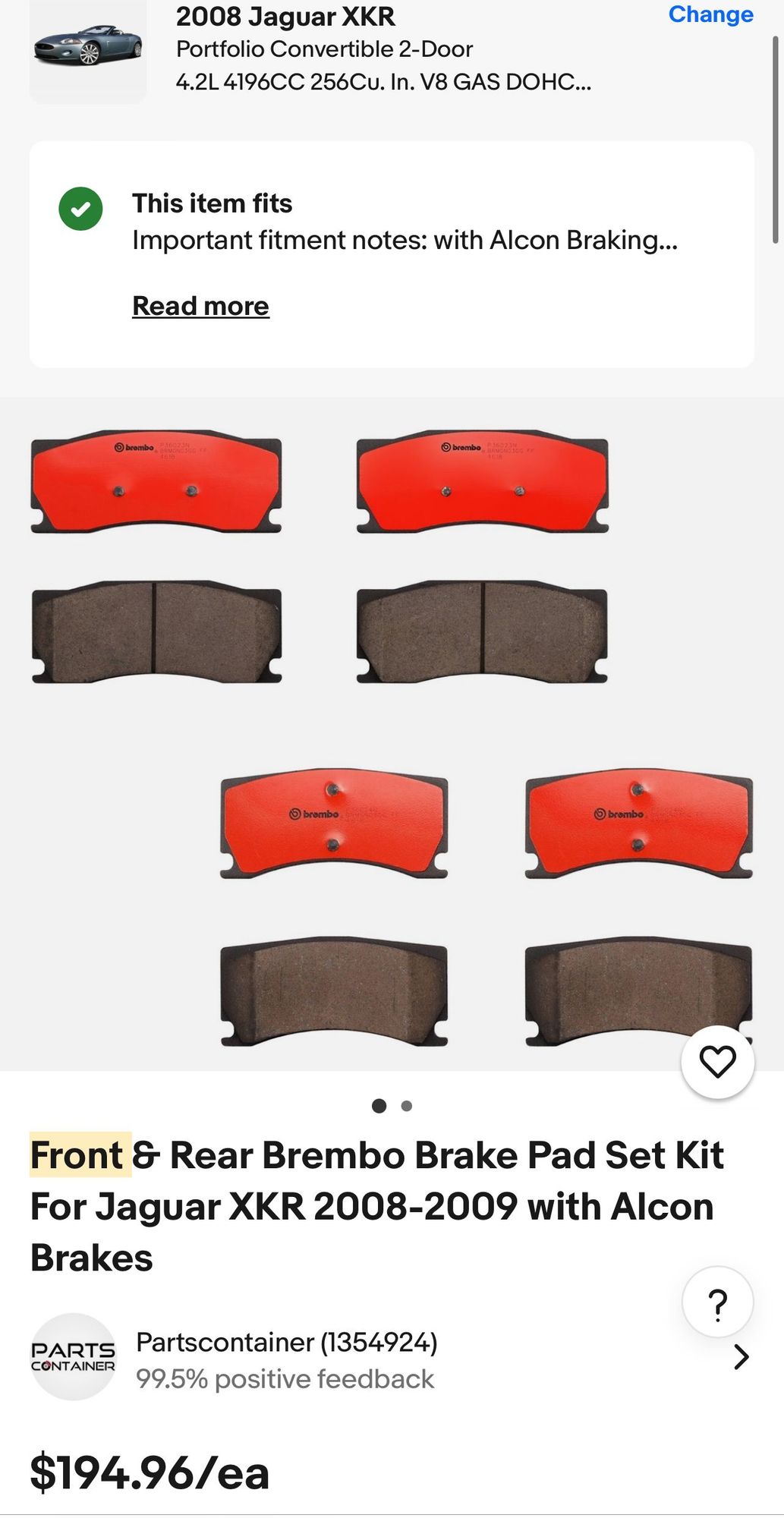Open the brake pad product image
Image resolution: width=784 pixels, height=1518 pixels.
(x=392, y=733)
